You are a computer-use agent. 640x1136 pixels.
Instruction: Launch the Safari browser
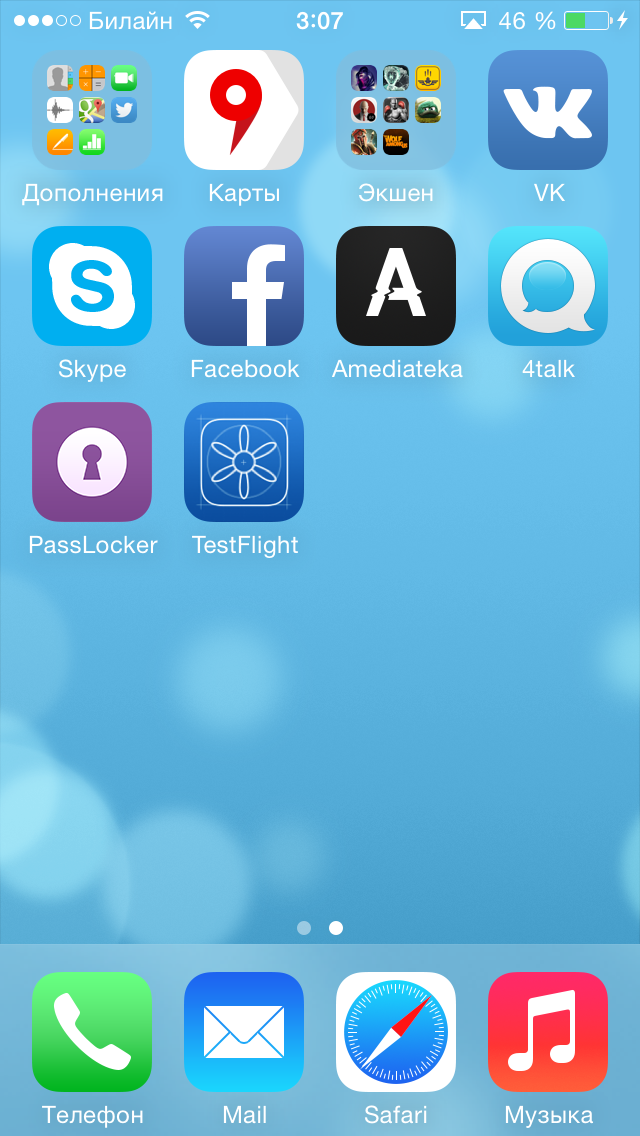[396, 1032]
